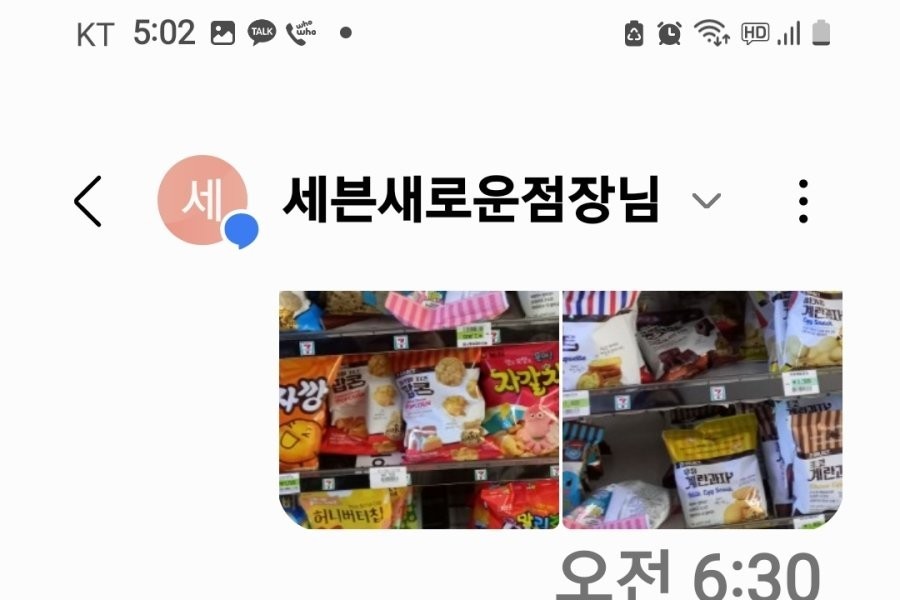Screen dimensions: 900x600
Task: Go back to the message list
Action: tap(88, 201)
